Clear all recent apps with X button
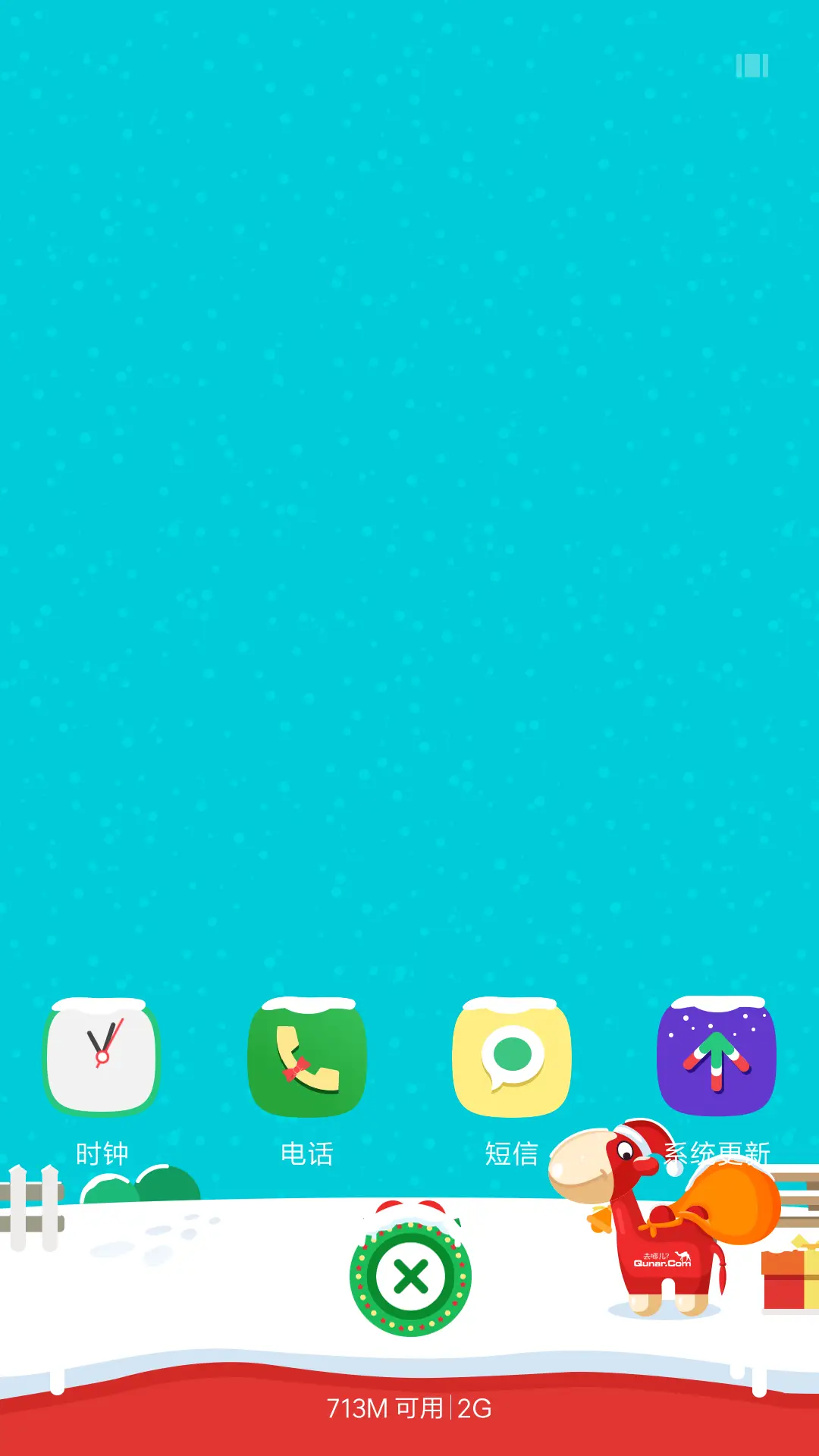The height and width of the screenshot is (1456, 819). 410,1277
